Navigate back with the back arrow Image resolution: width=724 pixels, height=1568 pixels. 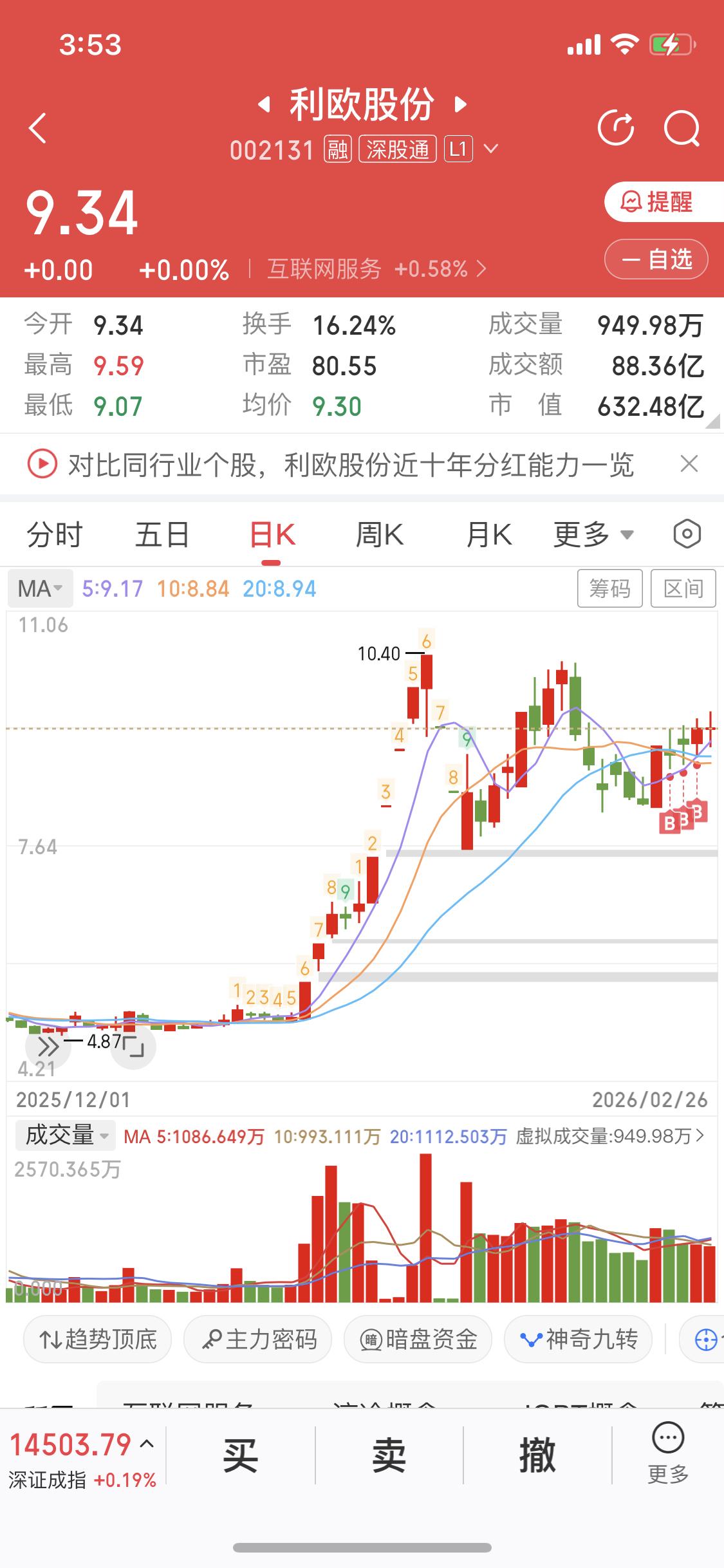[37, 127]
